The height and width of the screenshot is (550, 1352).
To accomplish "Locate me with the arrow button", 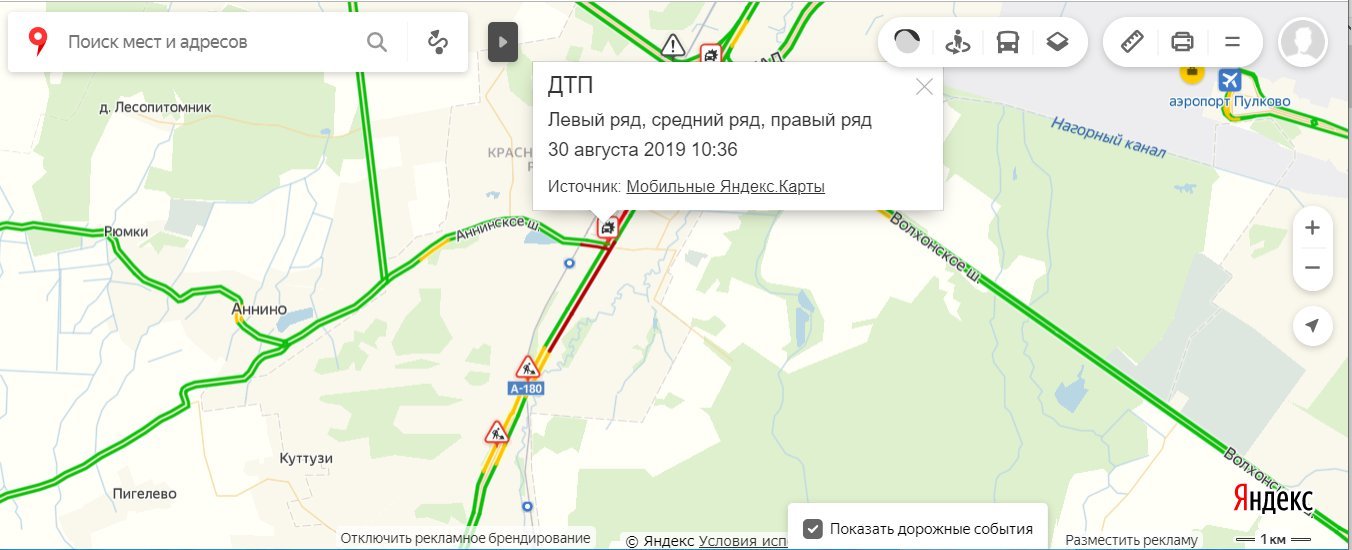I will point(1313,325).
